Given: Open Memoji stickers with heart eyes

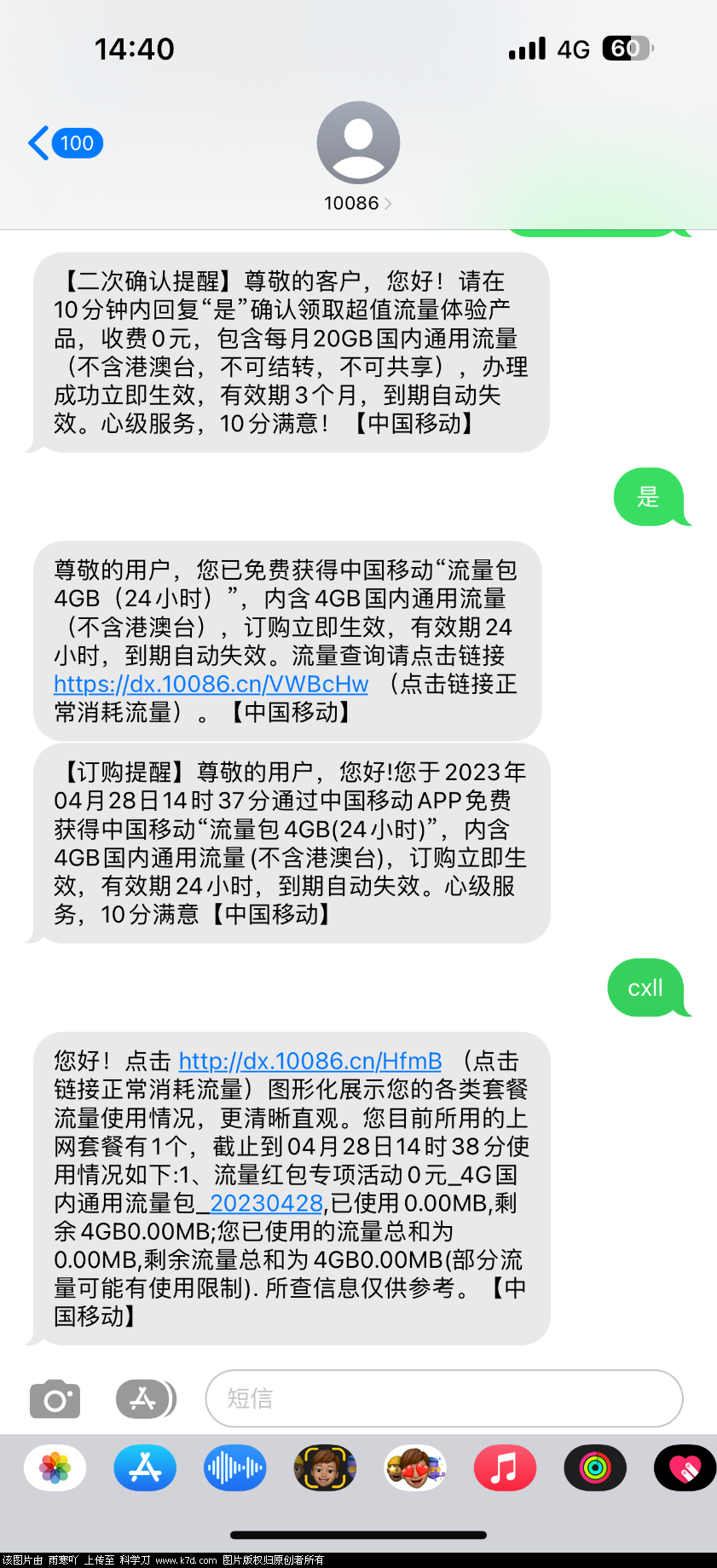Looking at the screenshot, I should point(415,1468).
